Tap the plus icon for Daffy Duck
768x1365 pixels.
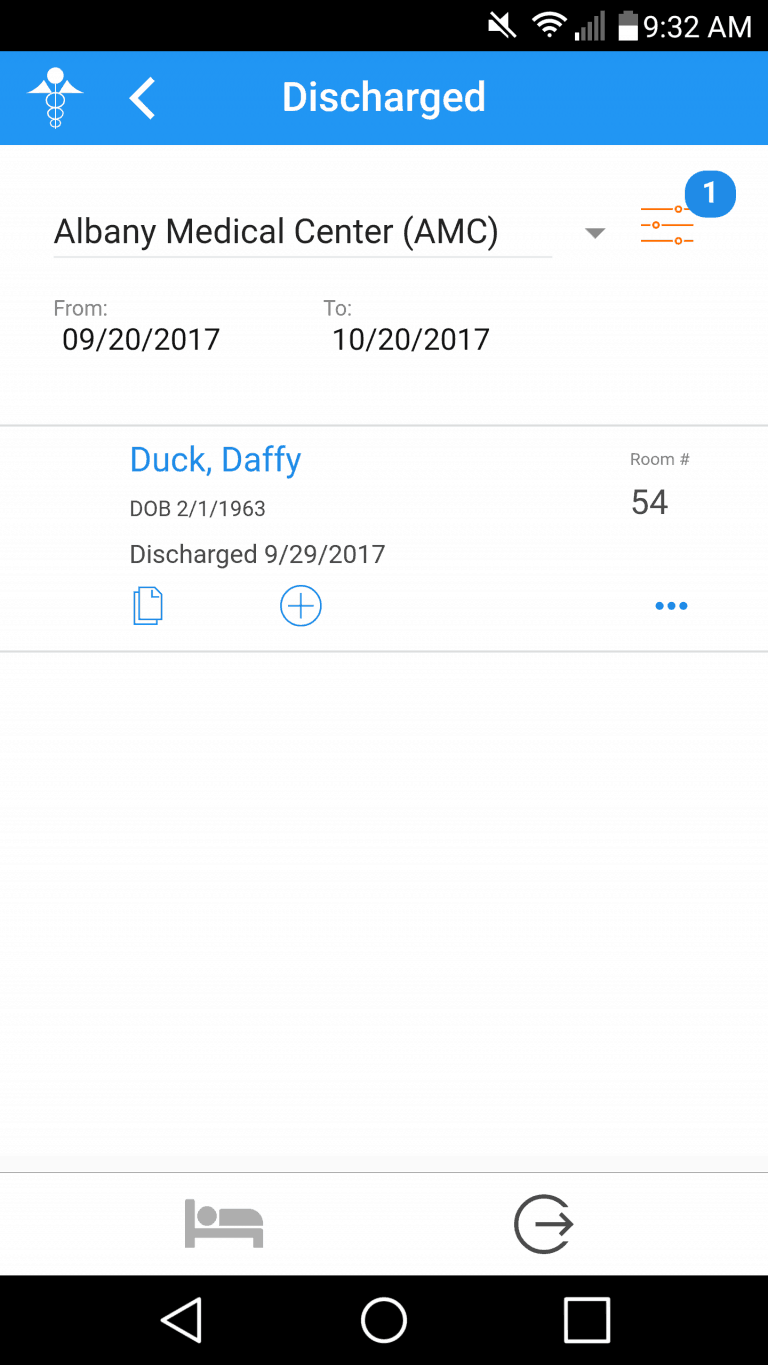(x=300, y=606)
